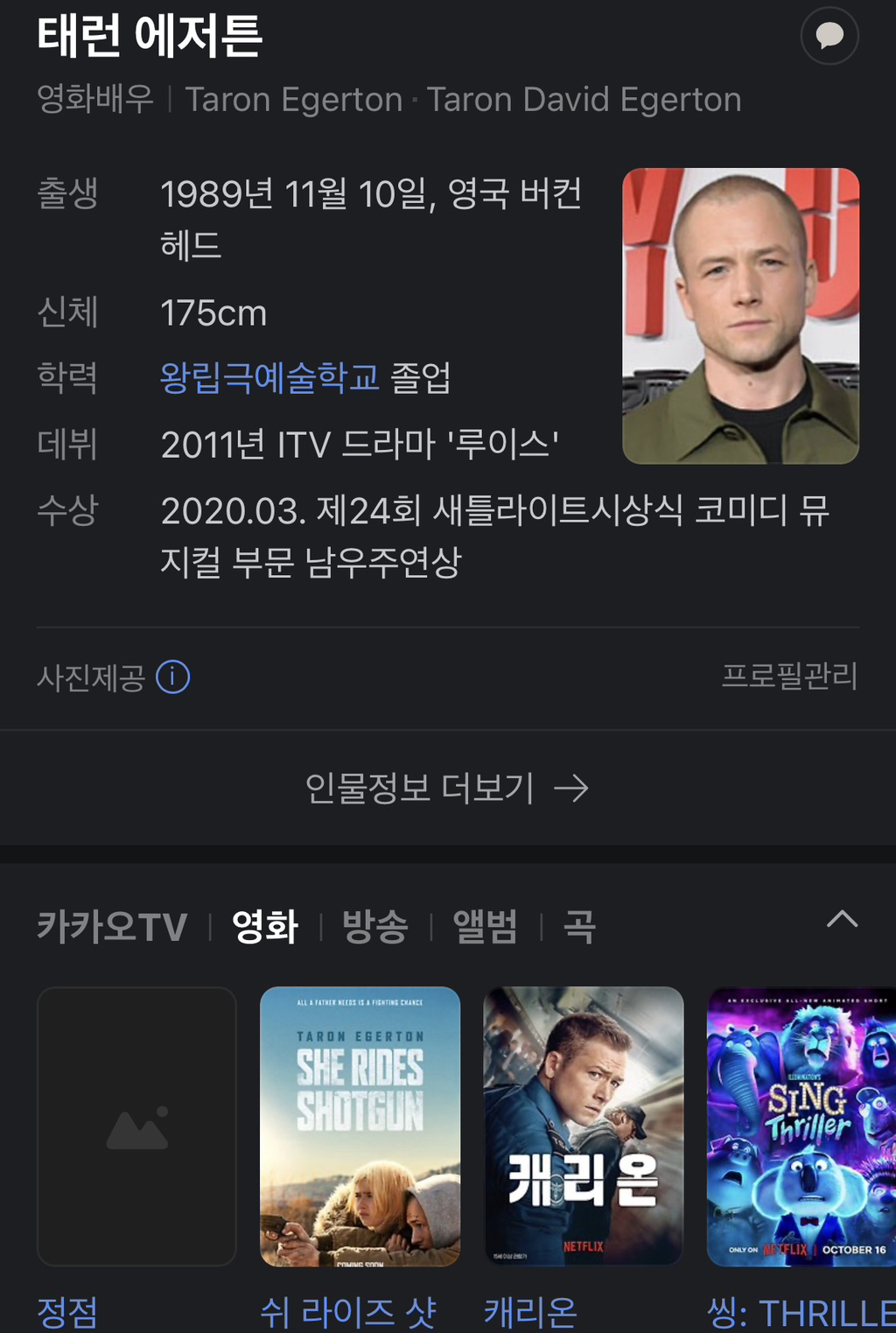Select the 곡 tab
Image resolution: width=896 pixels, height=1333 pixels.
(579, 926)
